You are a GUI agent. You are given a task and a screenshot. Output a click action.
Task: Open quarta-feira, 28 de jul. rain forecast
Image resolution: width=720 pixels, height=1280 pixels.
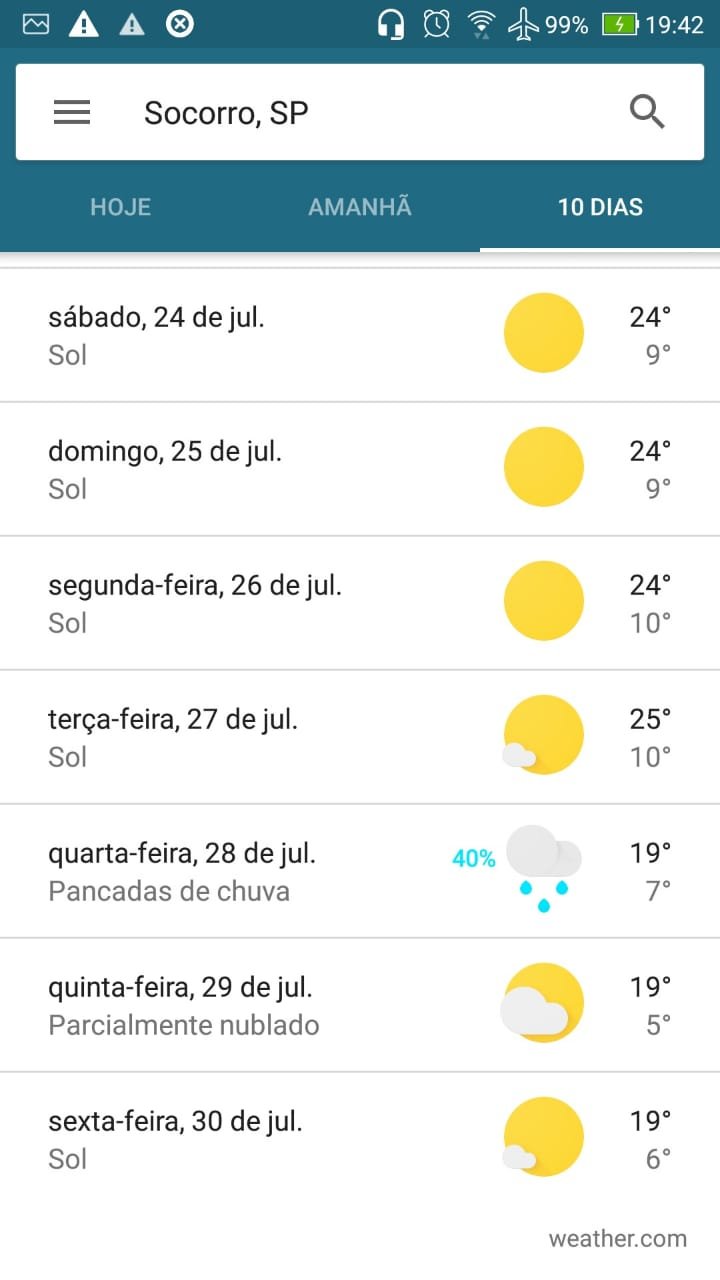(360, 871)
